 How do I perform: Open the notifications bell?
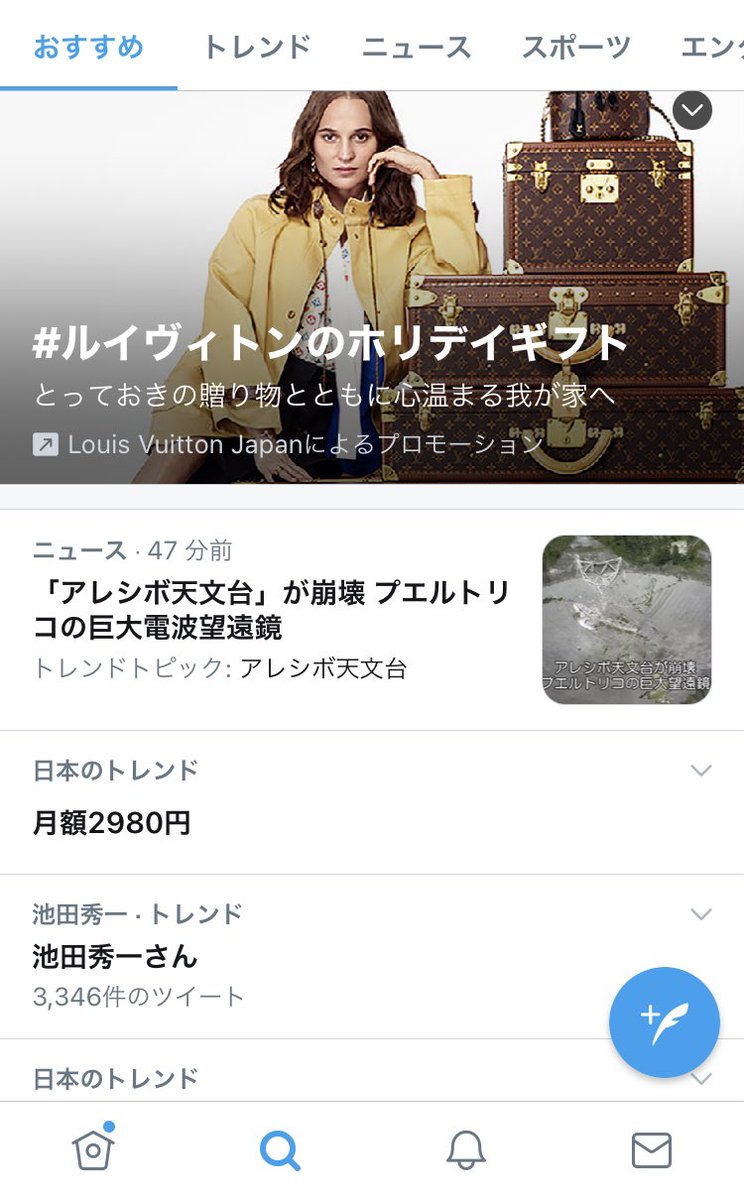pyautogui.click(x=465, y=1150)
